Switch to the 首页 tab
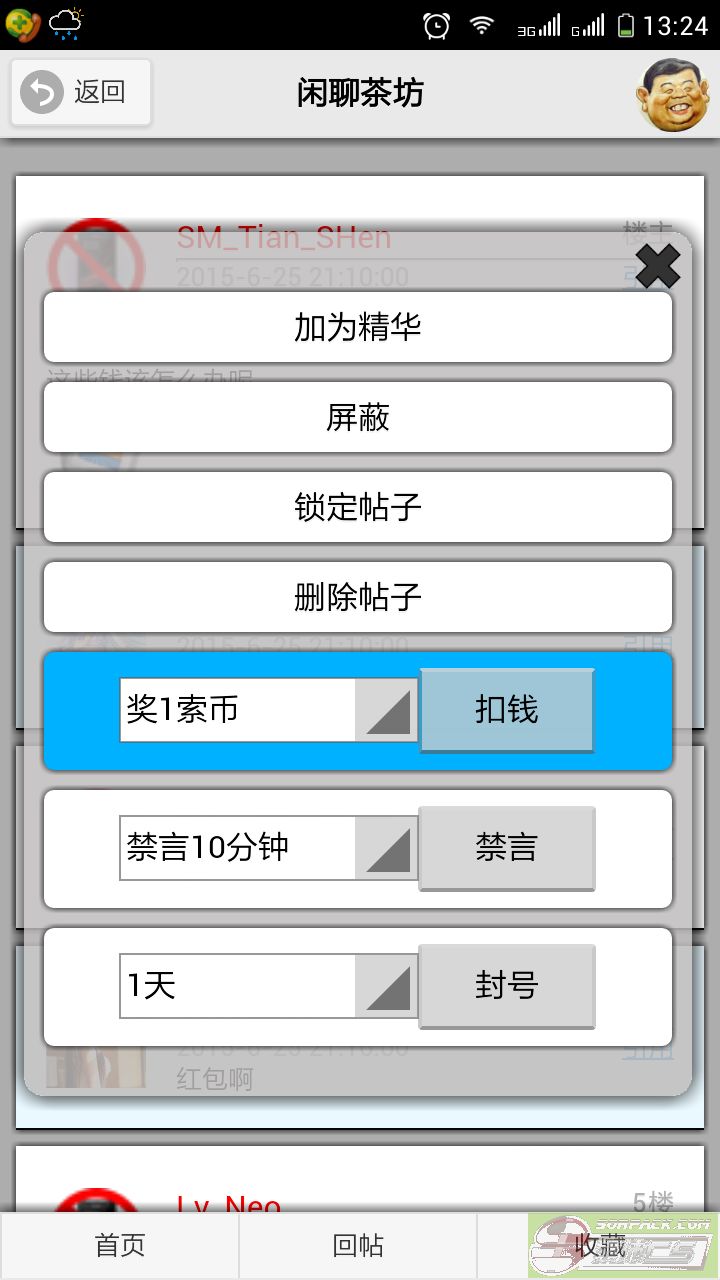Viewport: 720px width, 1280px height. 120,1246
